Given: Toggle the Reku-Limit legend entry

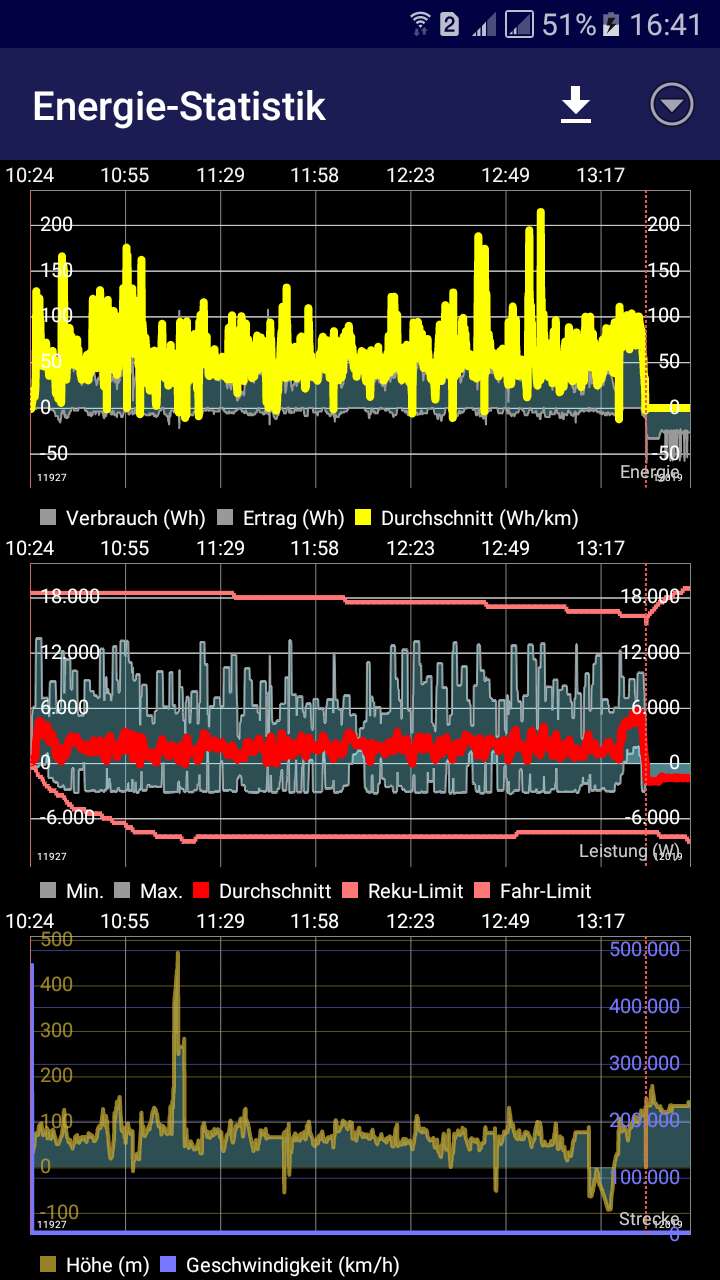Looking at the screenshot, I should 403,891.
